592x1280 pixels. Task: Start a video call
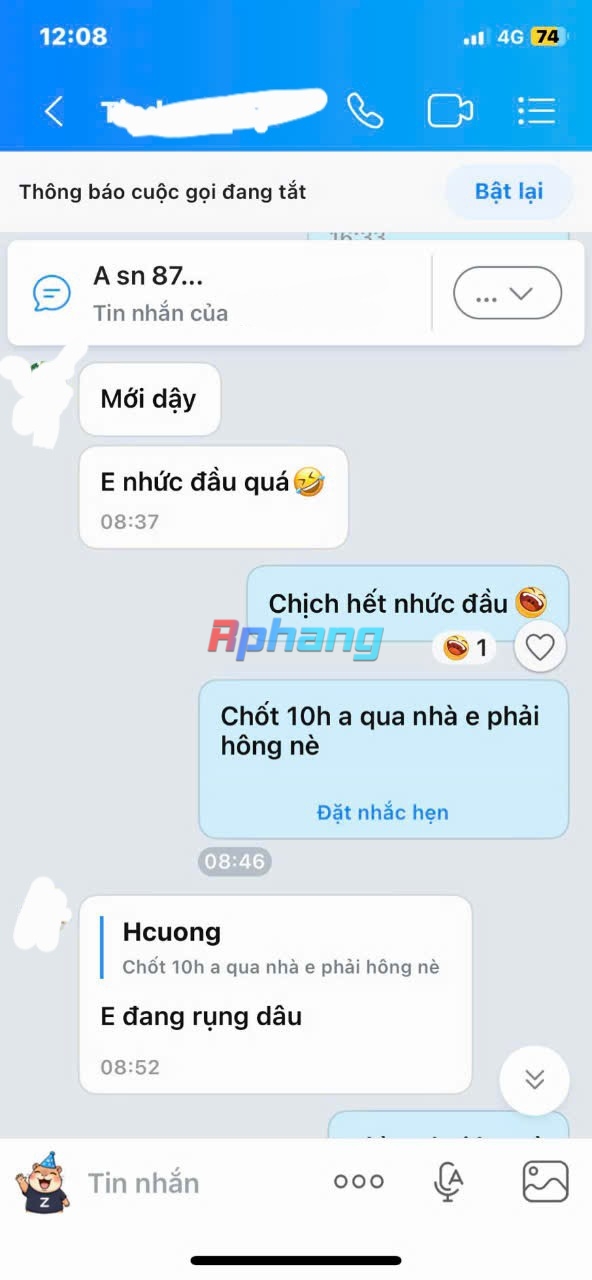[450, 111]
